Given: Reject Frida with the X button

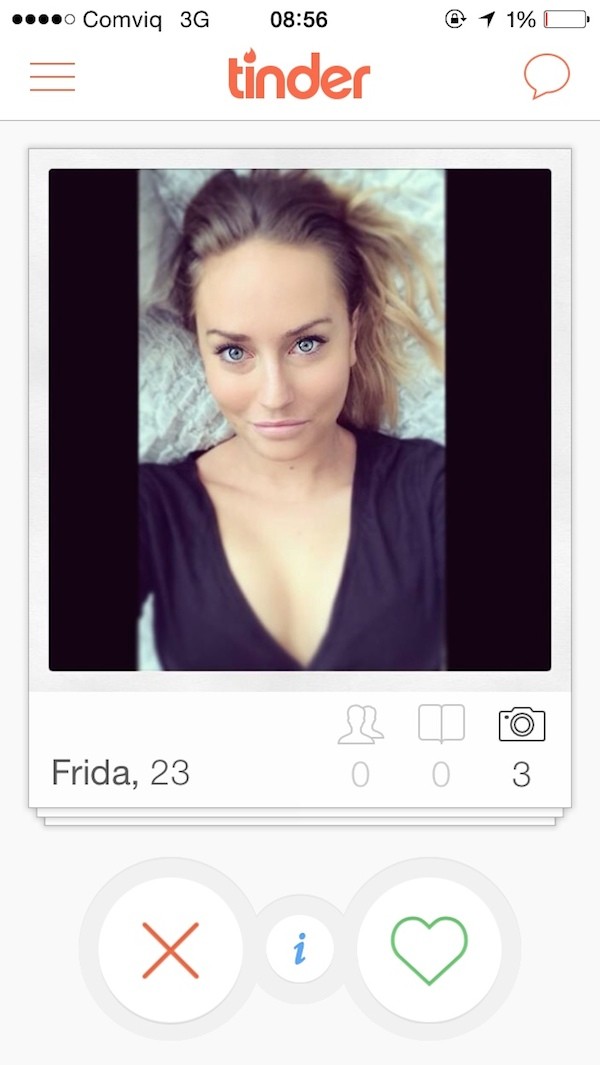Looking at the screenshot, I should coord(171,950).
